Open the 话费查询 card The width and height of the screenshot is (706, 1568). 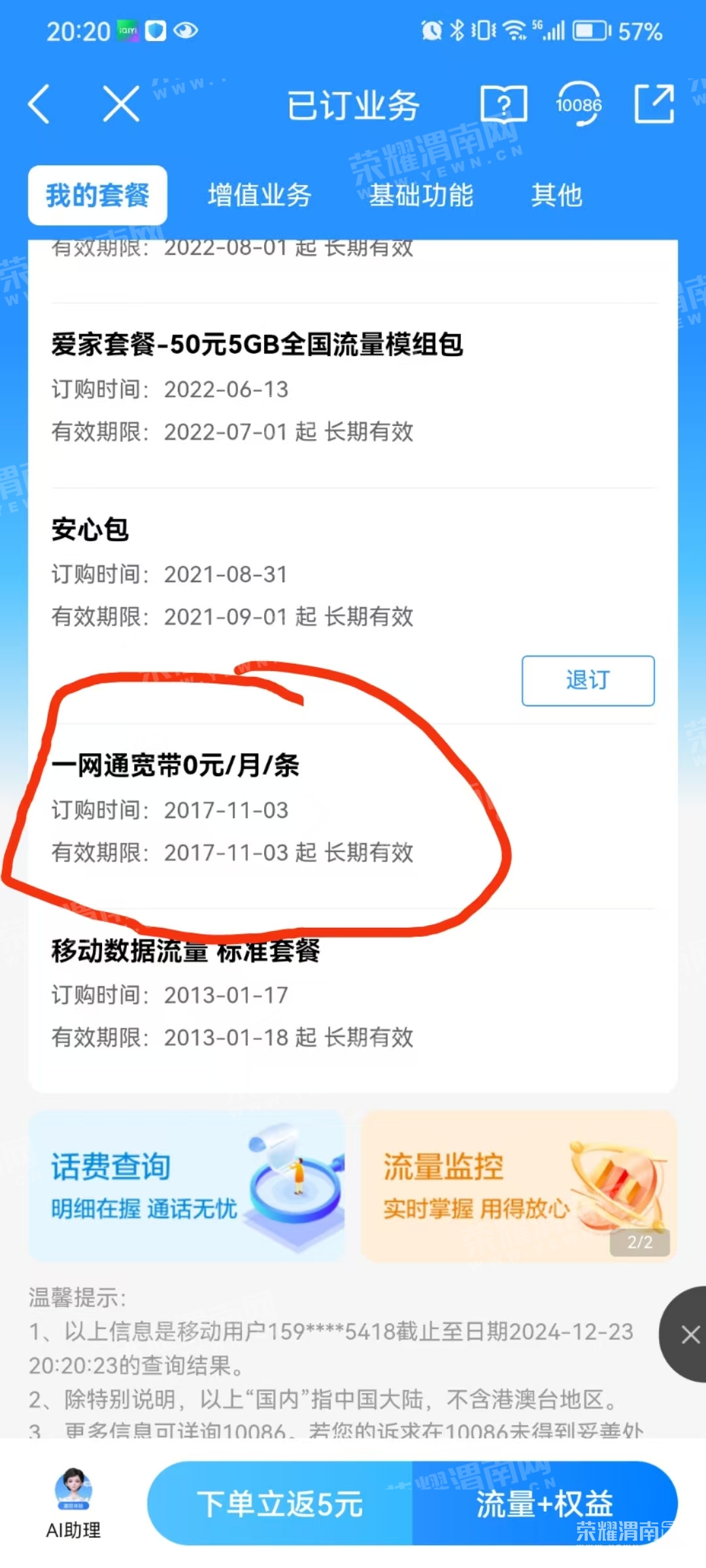[186, 1186]
